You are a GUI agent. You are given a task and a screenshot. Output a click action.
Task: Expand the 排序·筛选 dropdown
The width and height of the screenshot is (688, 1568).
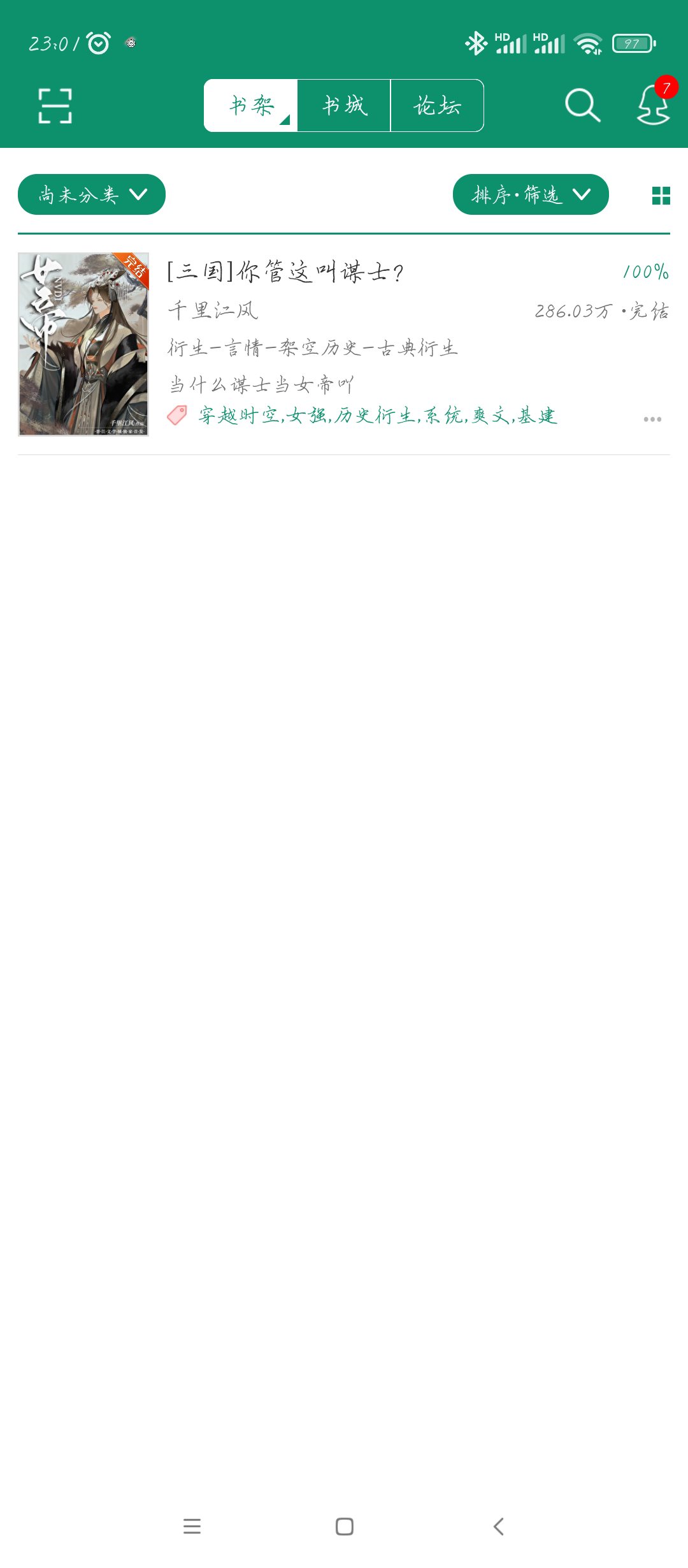[x=531, y=194]
